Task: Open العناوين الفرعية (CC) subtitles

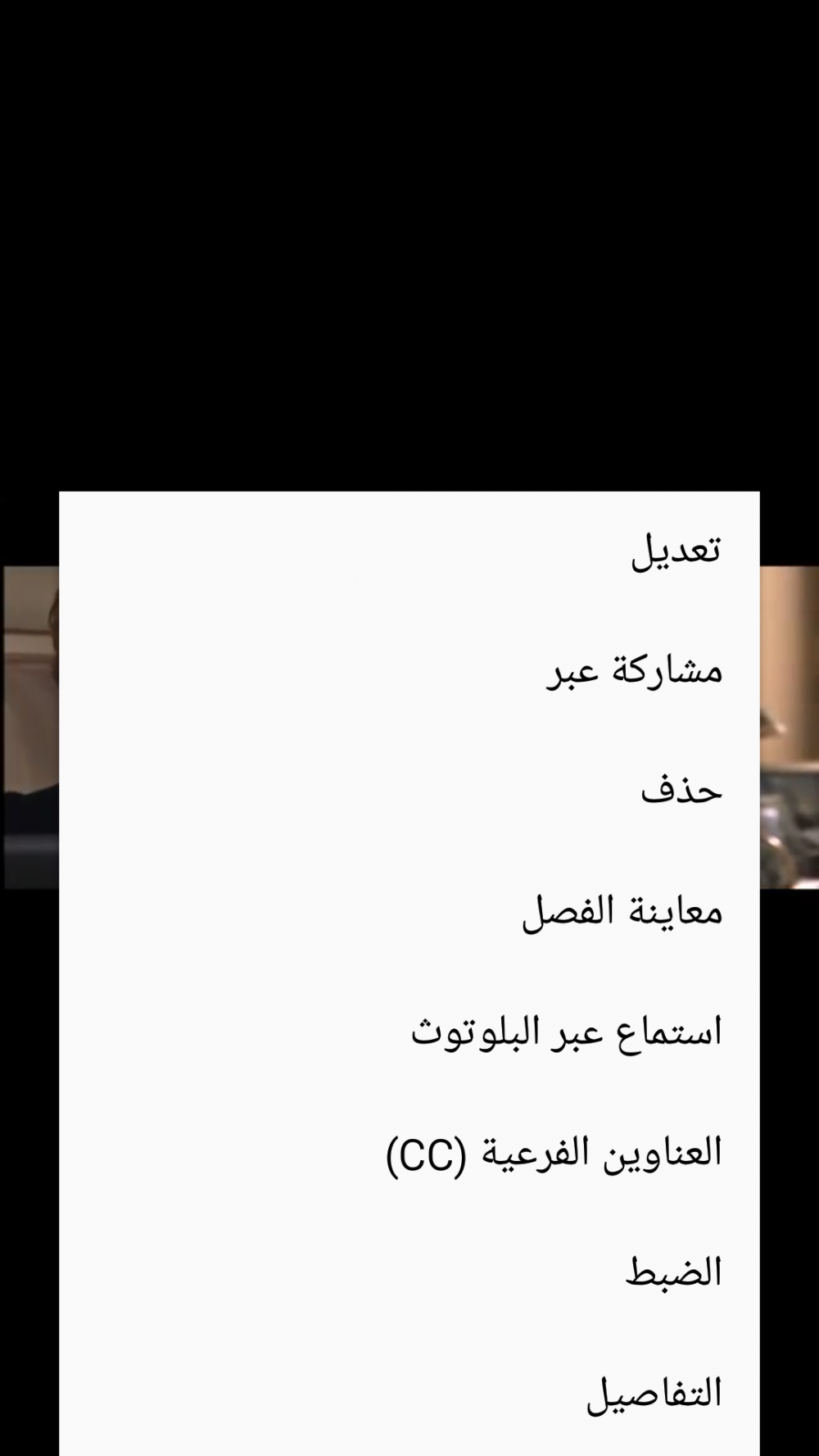Action: tap(554, 1153)
